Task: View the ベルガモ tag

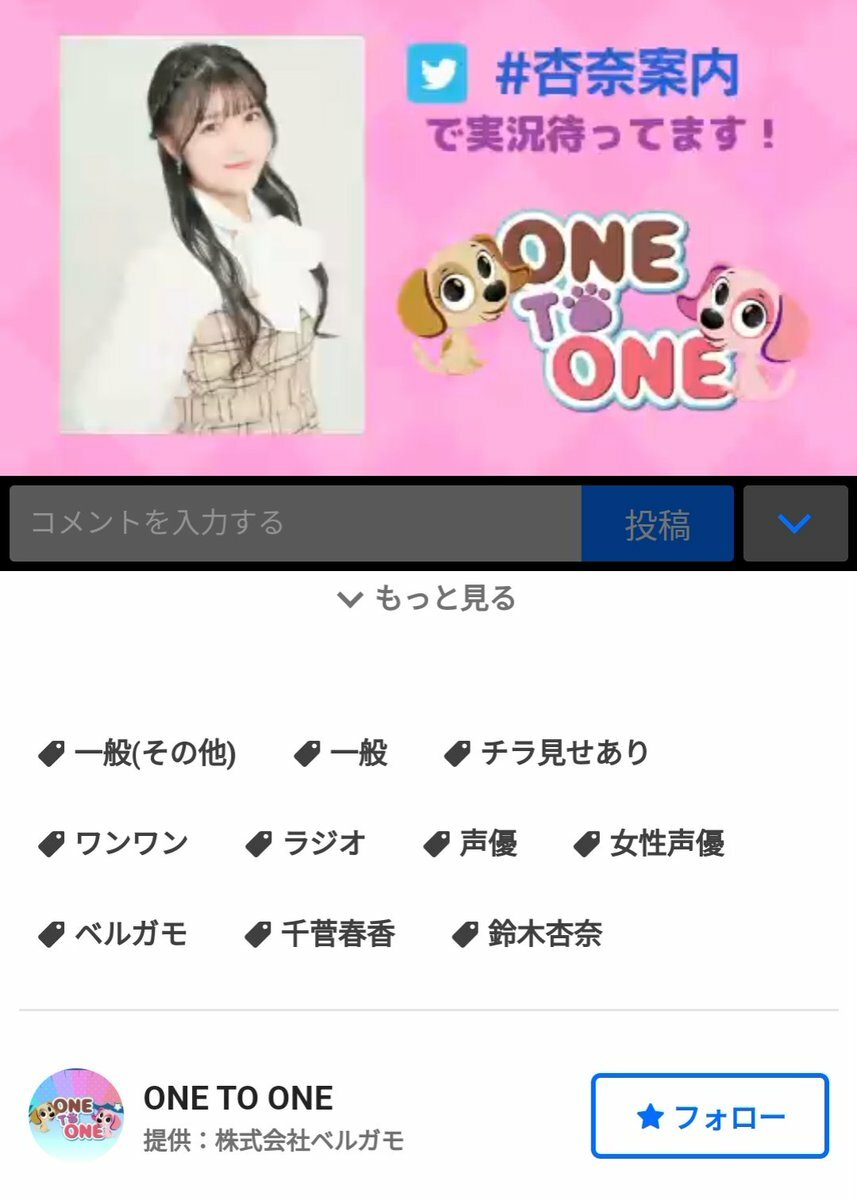Action: point(113,935)
